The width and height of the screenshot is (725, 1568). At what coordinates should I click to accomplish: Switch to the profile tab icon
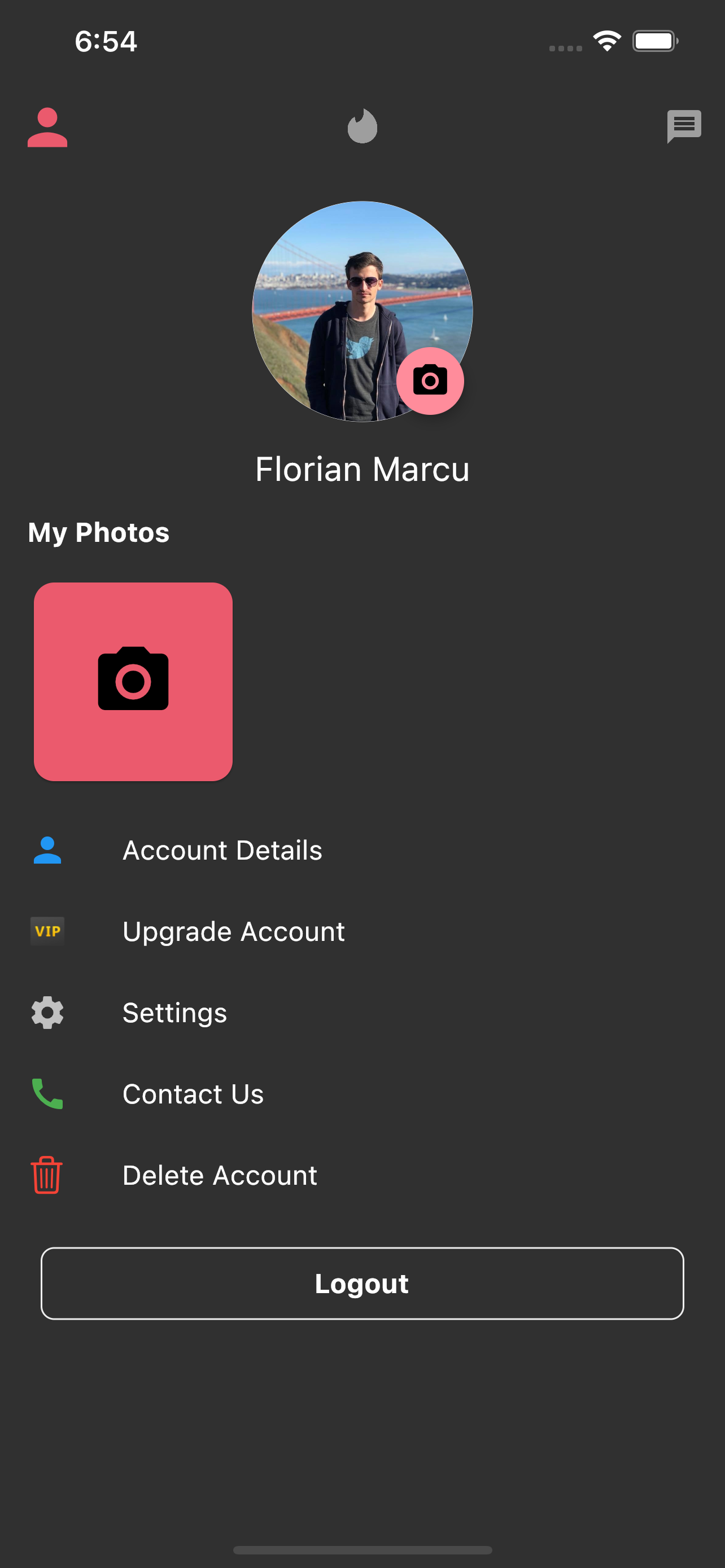pyautogui.click(x=47, y=127)
